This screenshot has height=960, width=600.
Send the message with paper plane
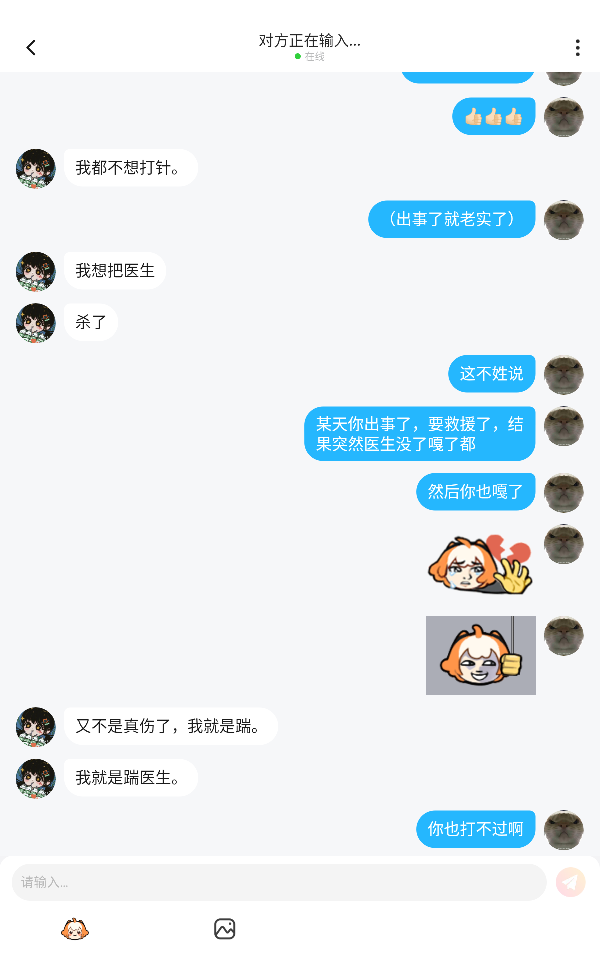pyautogui.click(x=571, y=882)
